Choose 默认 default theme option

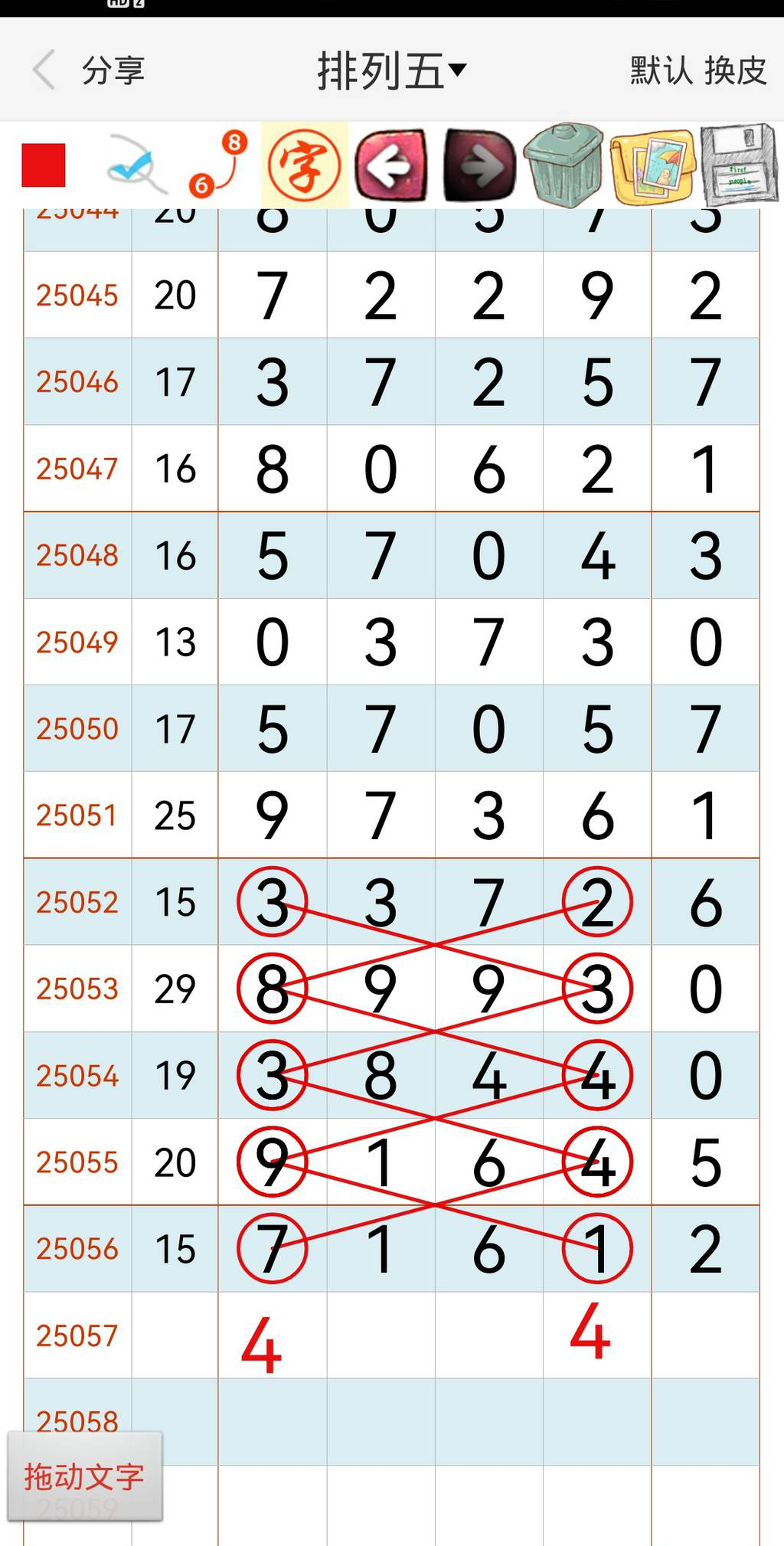(x=656, y=70)
